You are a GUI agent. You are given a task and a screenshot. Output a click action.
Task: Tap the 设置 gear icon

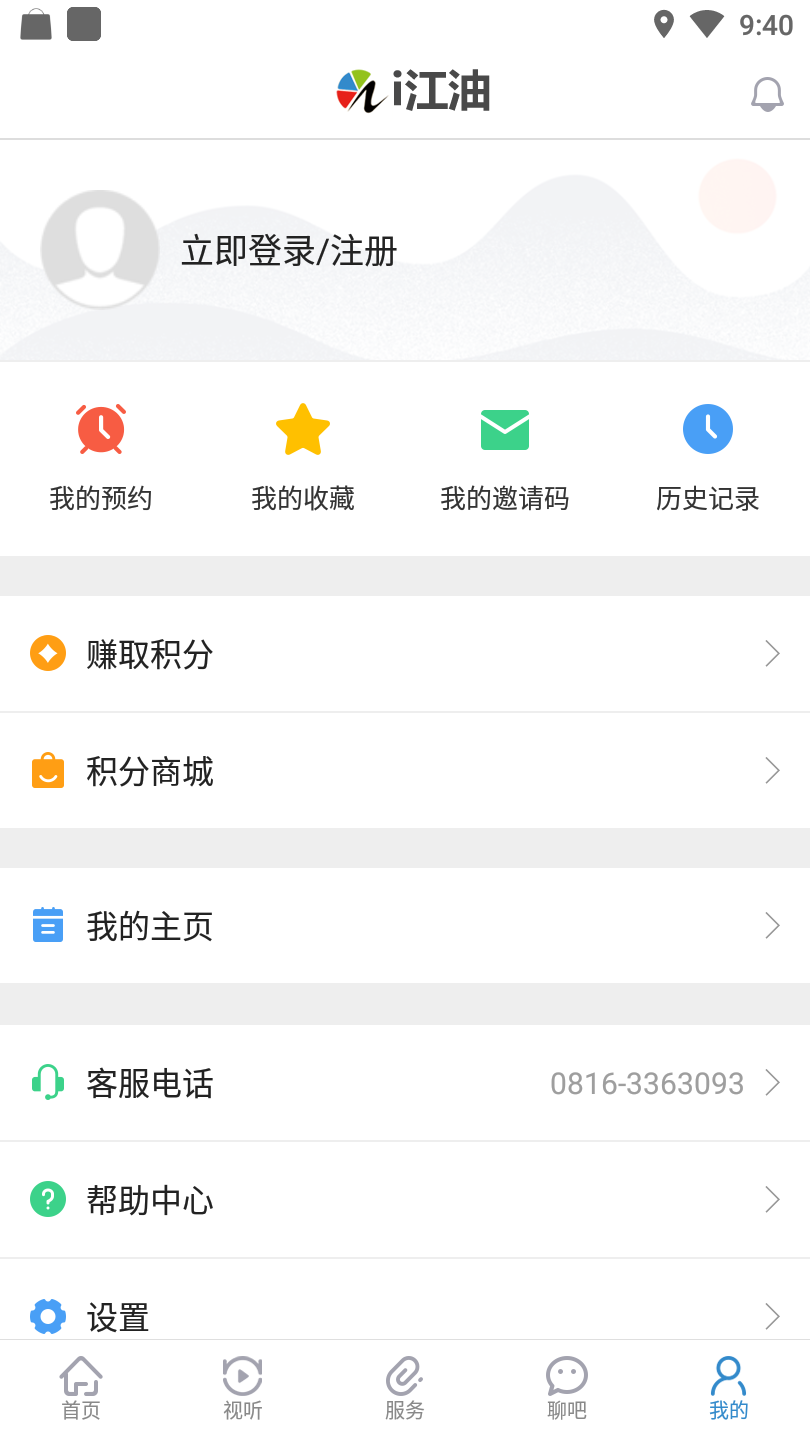coord(48,1316)
